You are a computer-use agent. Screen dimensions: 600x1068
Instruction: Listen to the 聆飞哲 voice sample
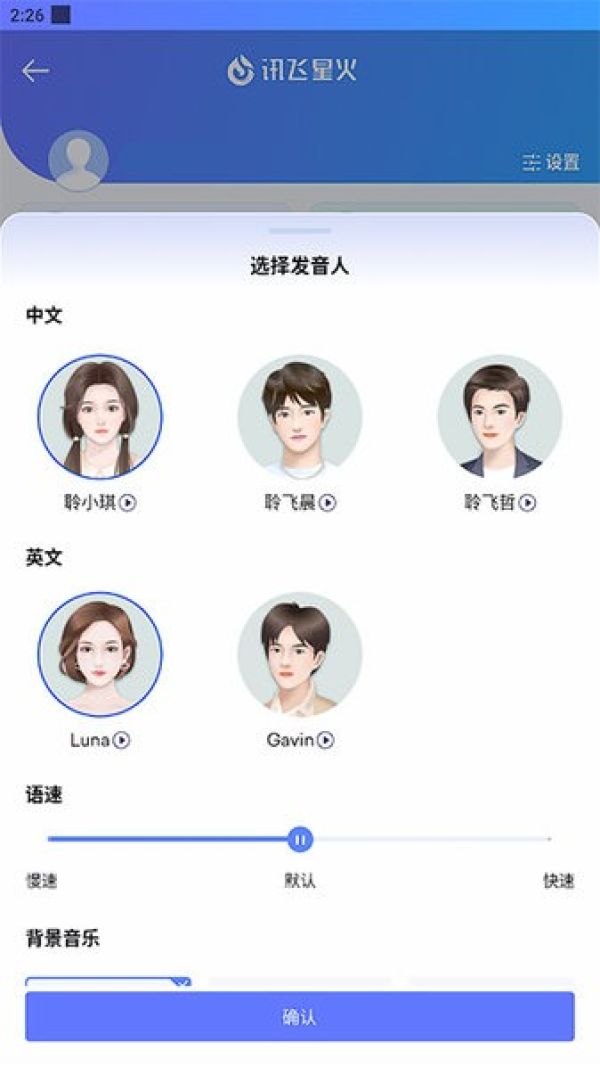pos(527,503)
